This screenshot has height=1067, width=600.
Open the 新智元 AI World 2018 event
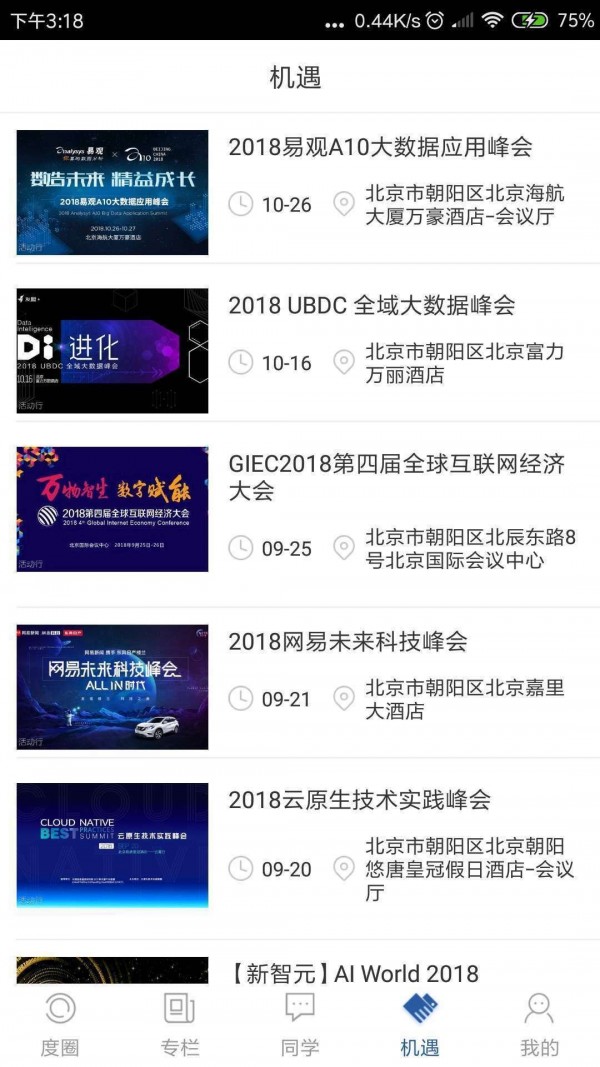coord(353,972)
